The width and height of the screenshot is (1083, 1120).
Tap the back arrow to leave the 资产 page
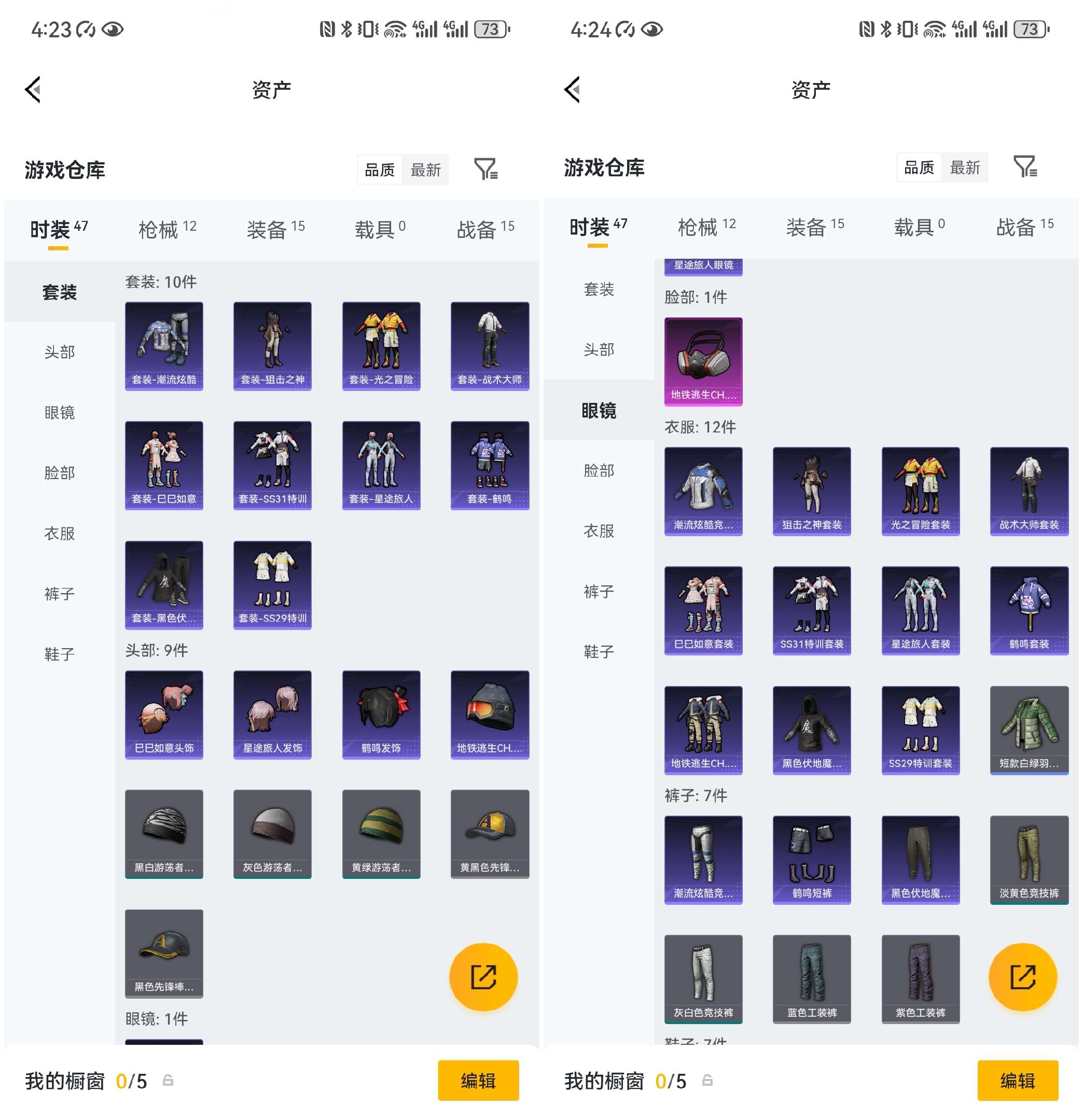click(33, 89)
